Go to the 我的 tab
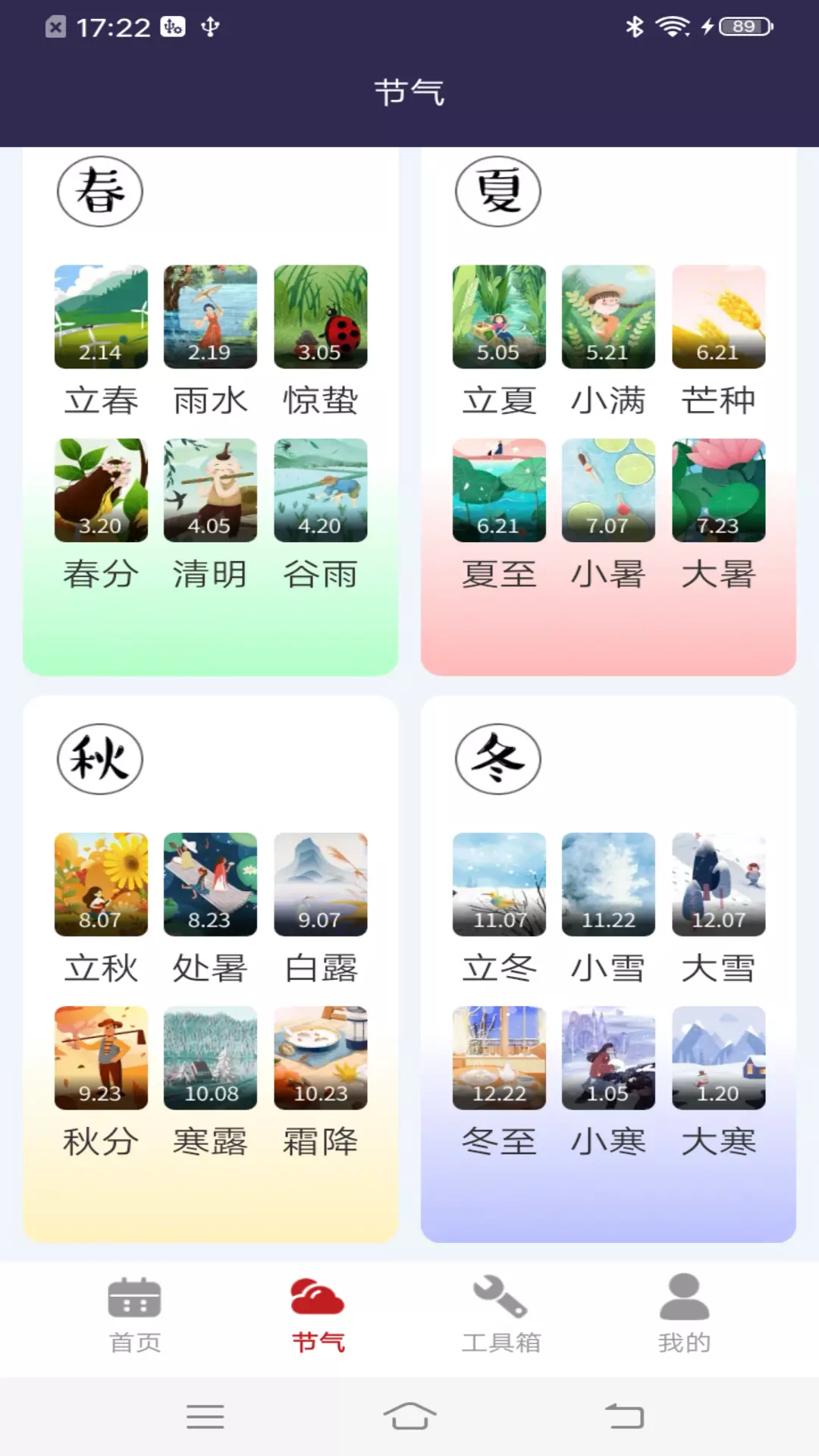The width and height of the screenshot is (819, 1456). 684,1316
